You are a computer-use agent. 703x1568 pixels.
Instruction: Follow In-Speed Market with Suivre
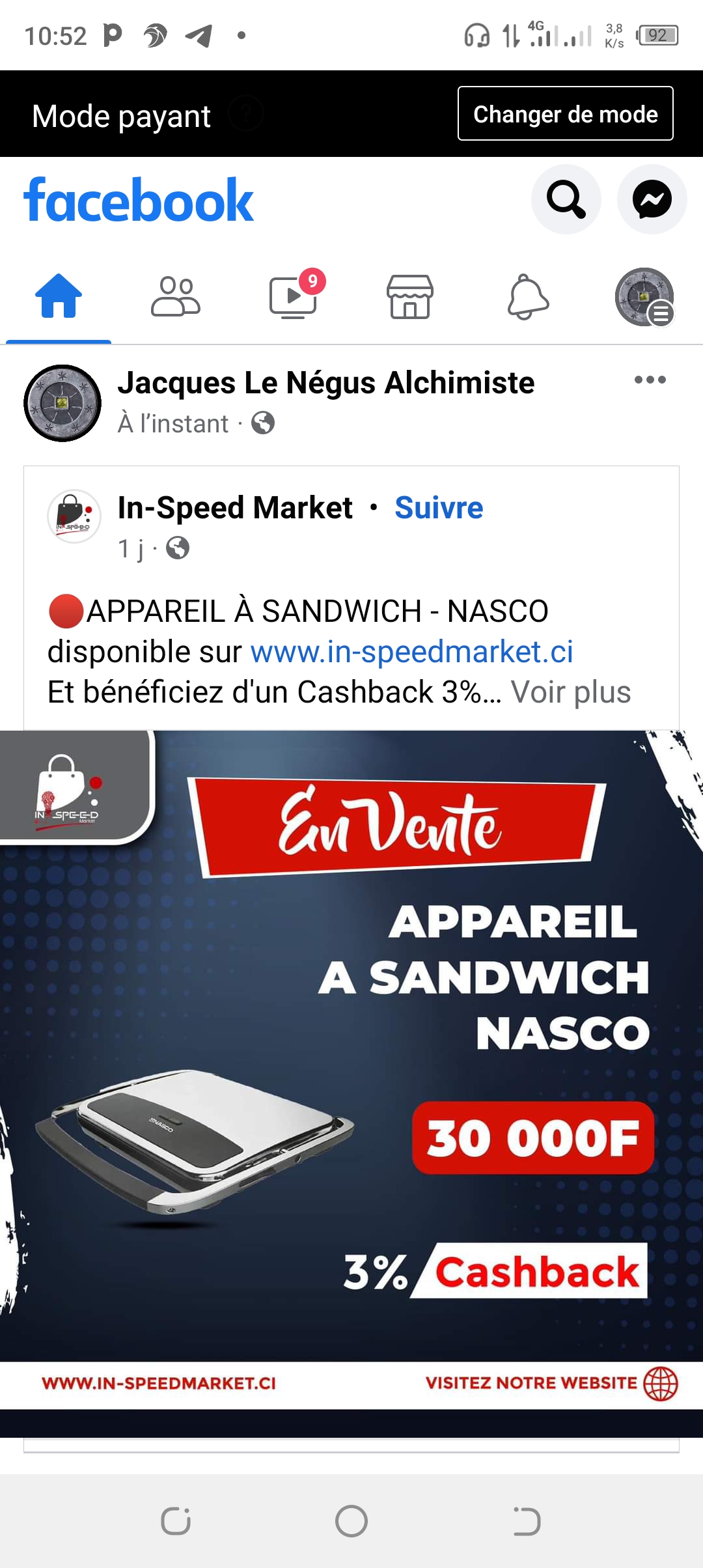439,508
